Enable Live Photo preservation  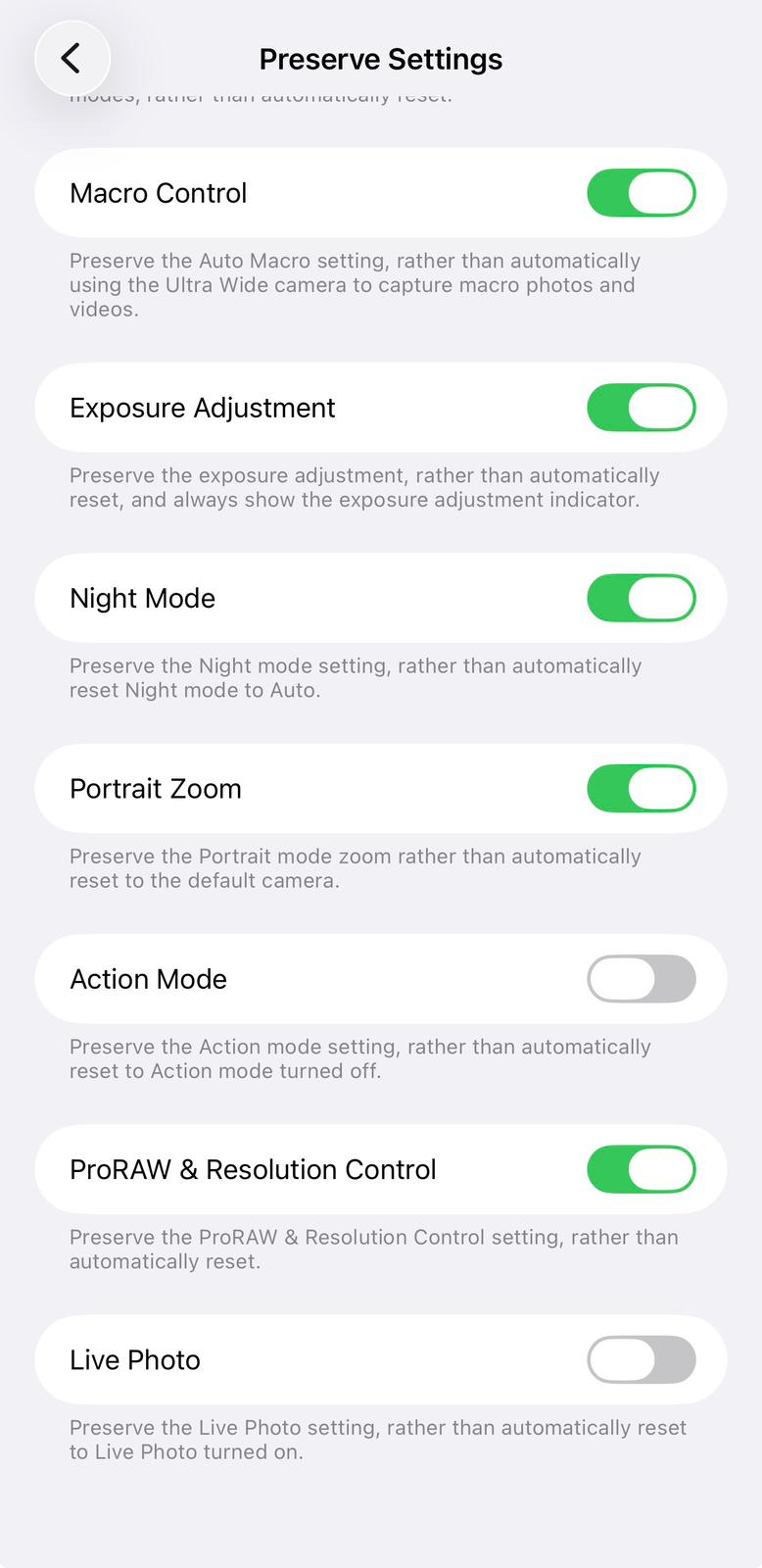[x=641, y=1360]
